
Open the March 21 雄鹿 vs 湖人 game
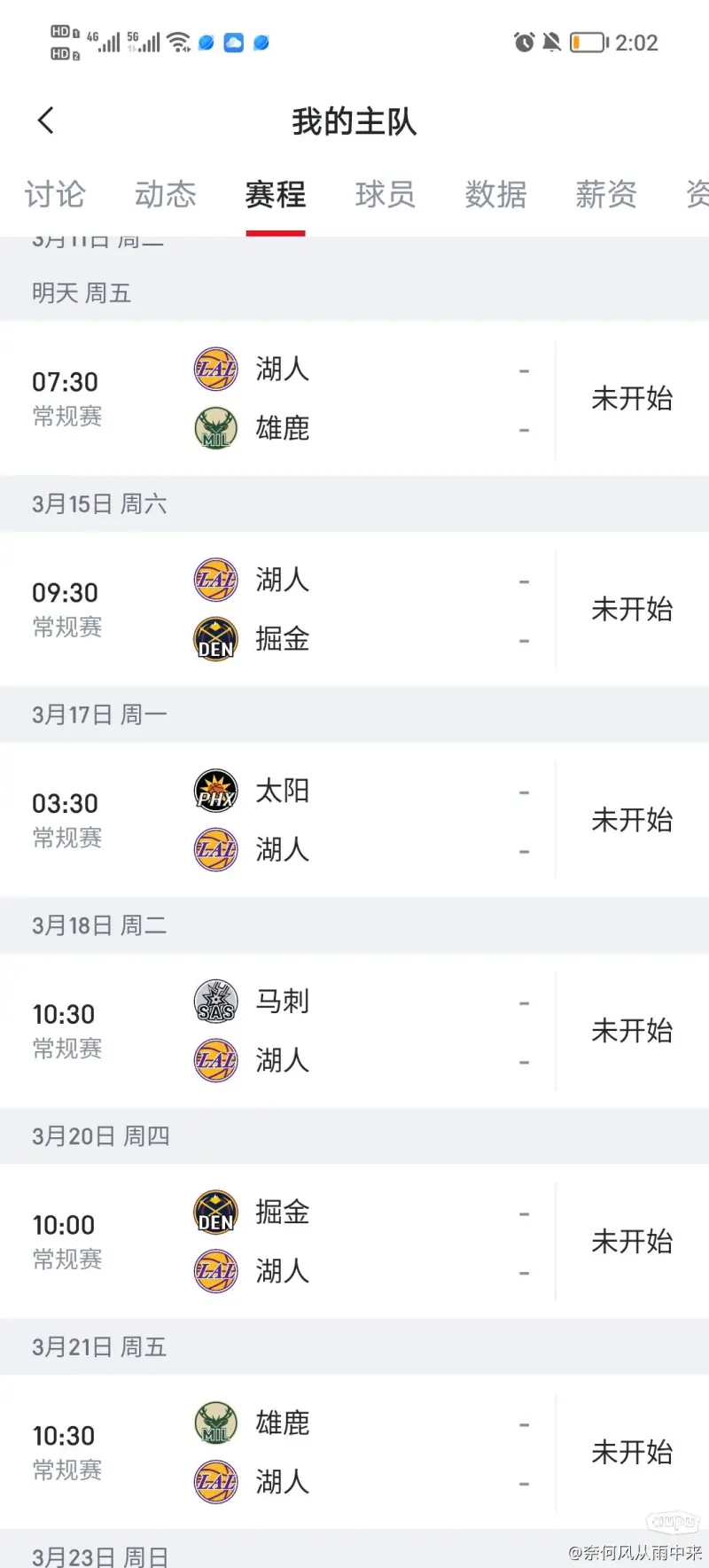(354, 1452)
